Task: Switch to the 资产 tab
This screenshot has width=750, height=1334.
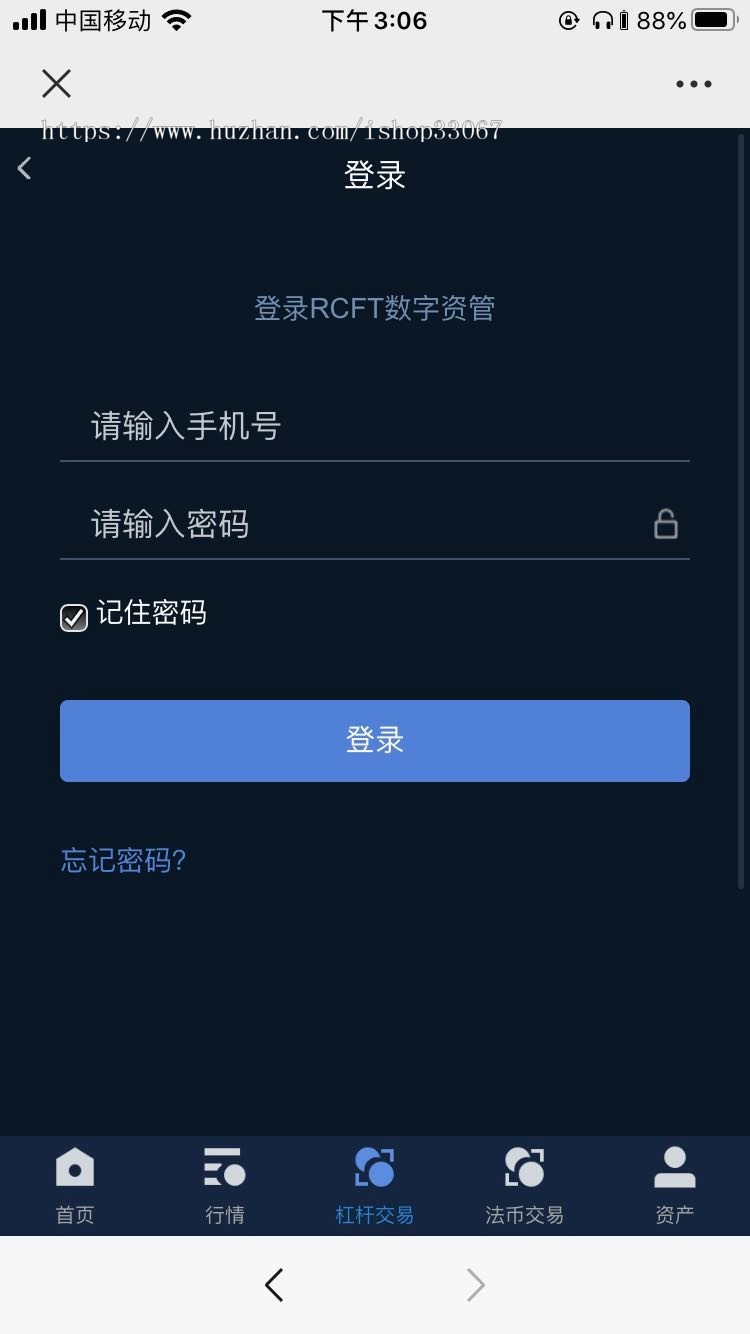Action: [674, 1185]
